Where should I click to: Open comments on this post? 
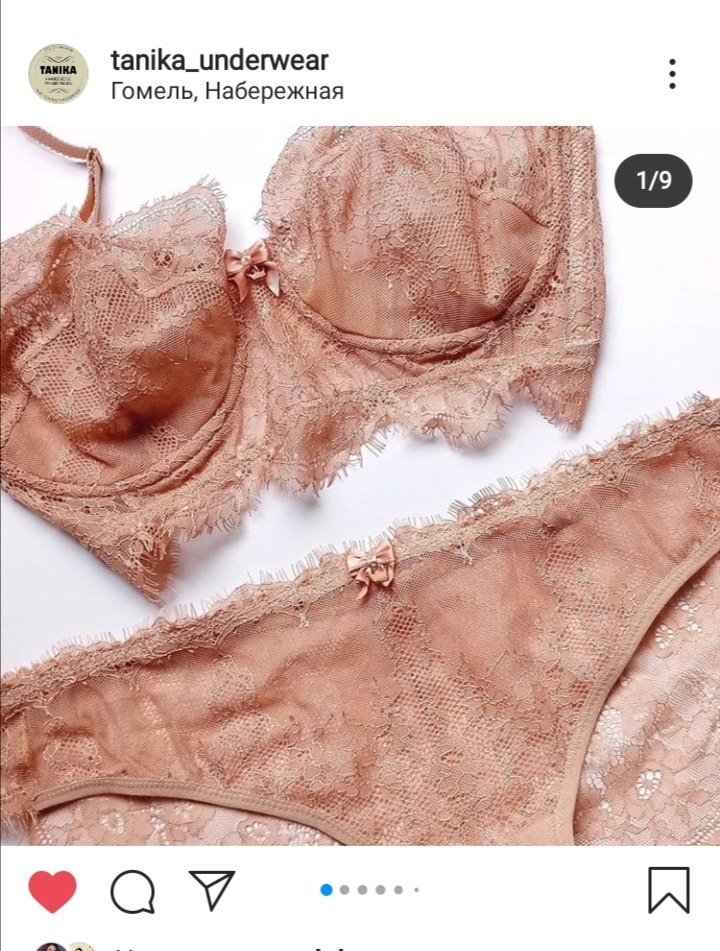click(x=132, y=890)
